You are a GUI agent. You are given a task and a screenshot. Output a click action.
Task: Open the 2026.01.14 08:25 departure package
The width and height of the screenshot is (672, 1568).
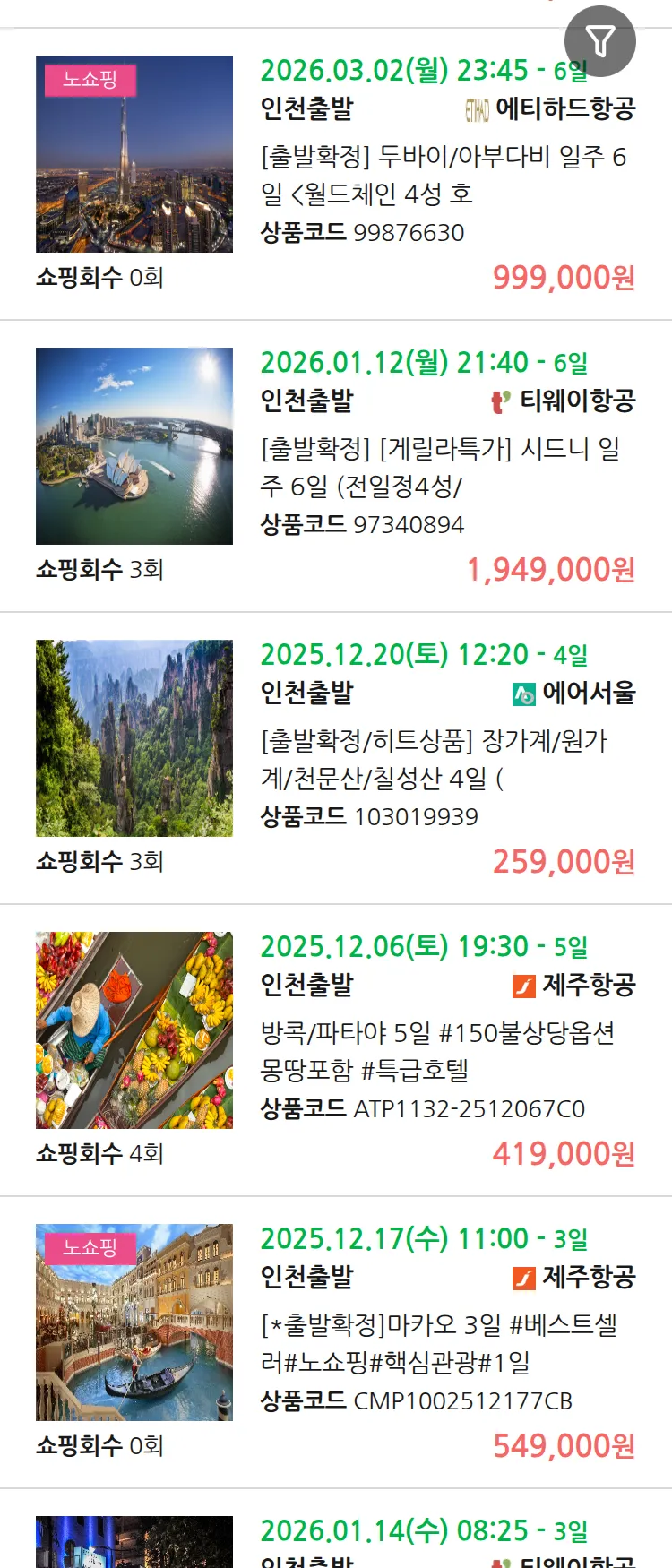point(423,1531)
